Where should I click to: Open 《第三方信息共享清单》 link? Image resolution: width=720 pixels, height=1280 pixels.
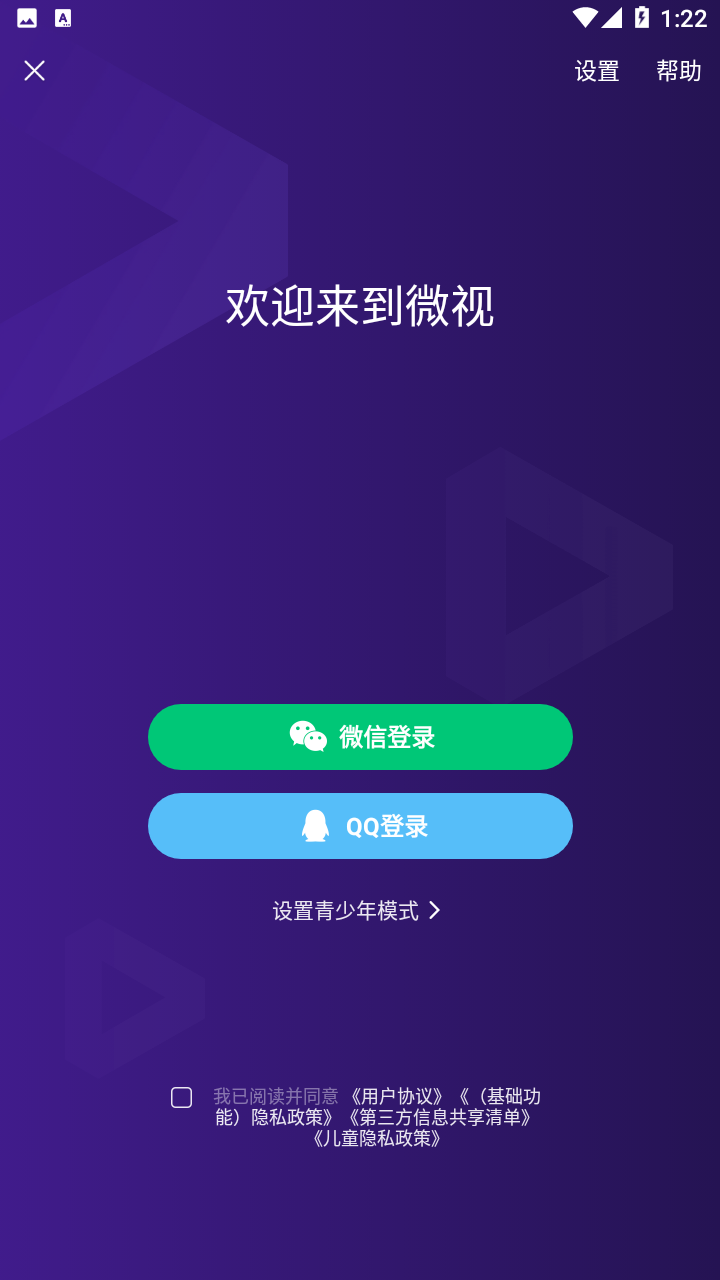pyautogui.click(x=440, y=1117)
